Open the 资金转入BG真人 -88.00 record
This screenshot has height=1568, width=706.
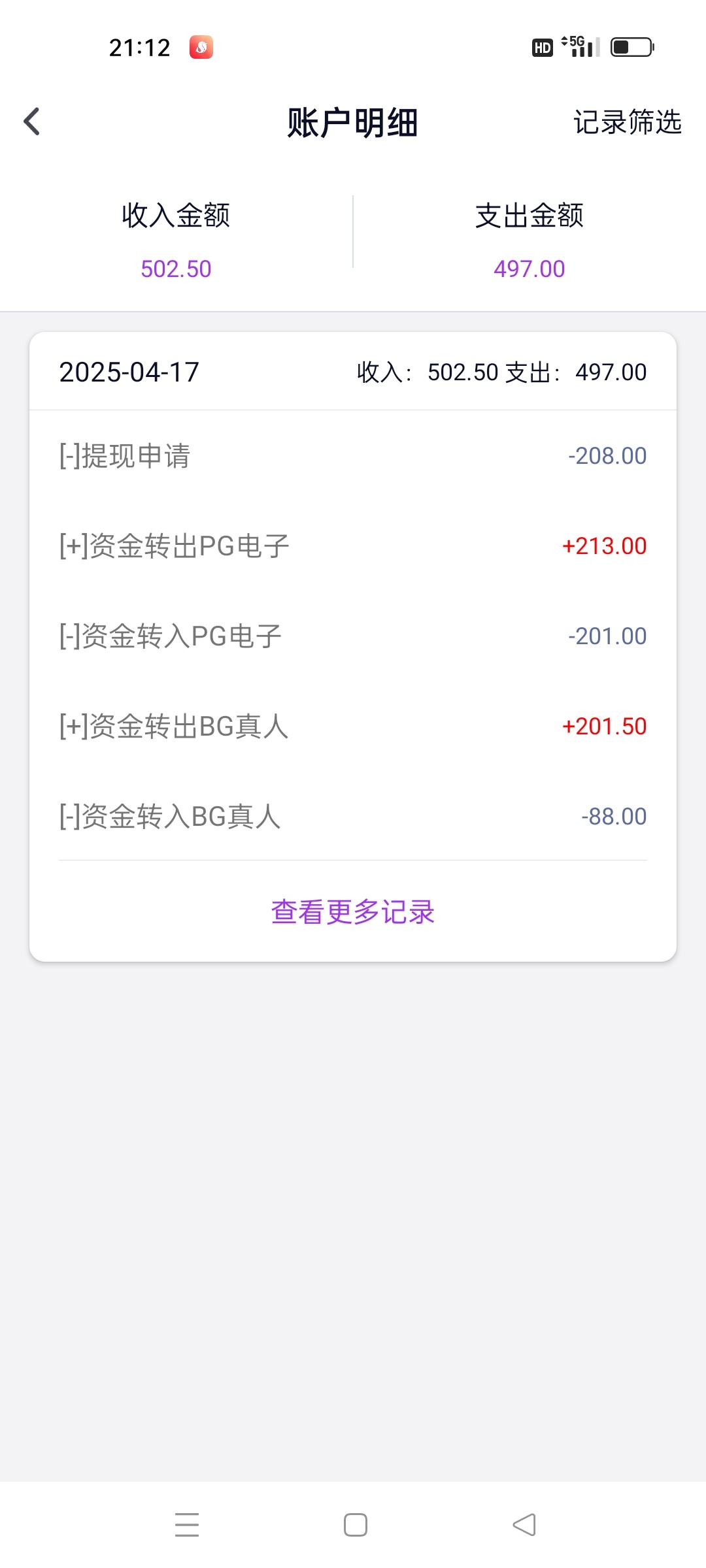[353, 817]
